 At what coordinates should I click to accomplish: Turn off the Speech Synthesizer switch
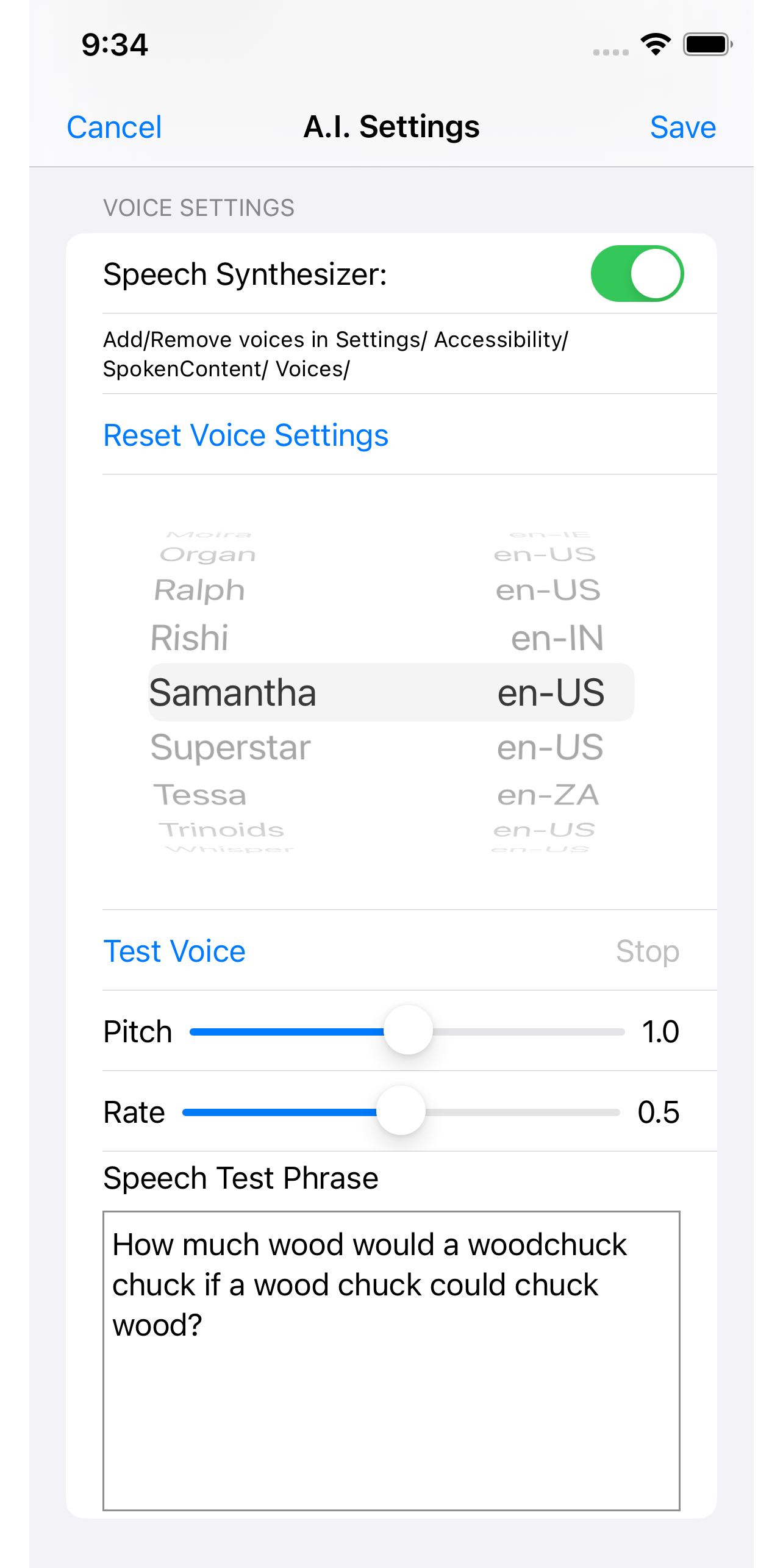pos(637,274)
